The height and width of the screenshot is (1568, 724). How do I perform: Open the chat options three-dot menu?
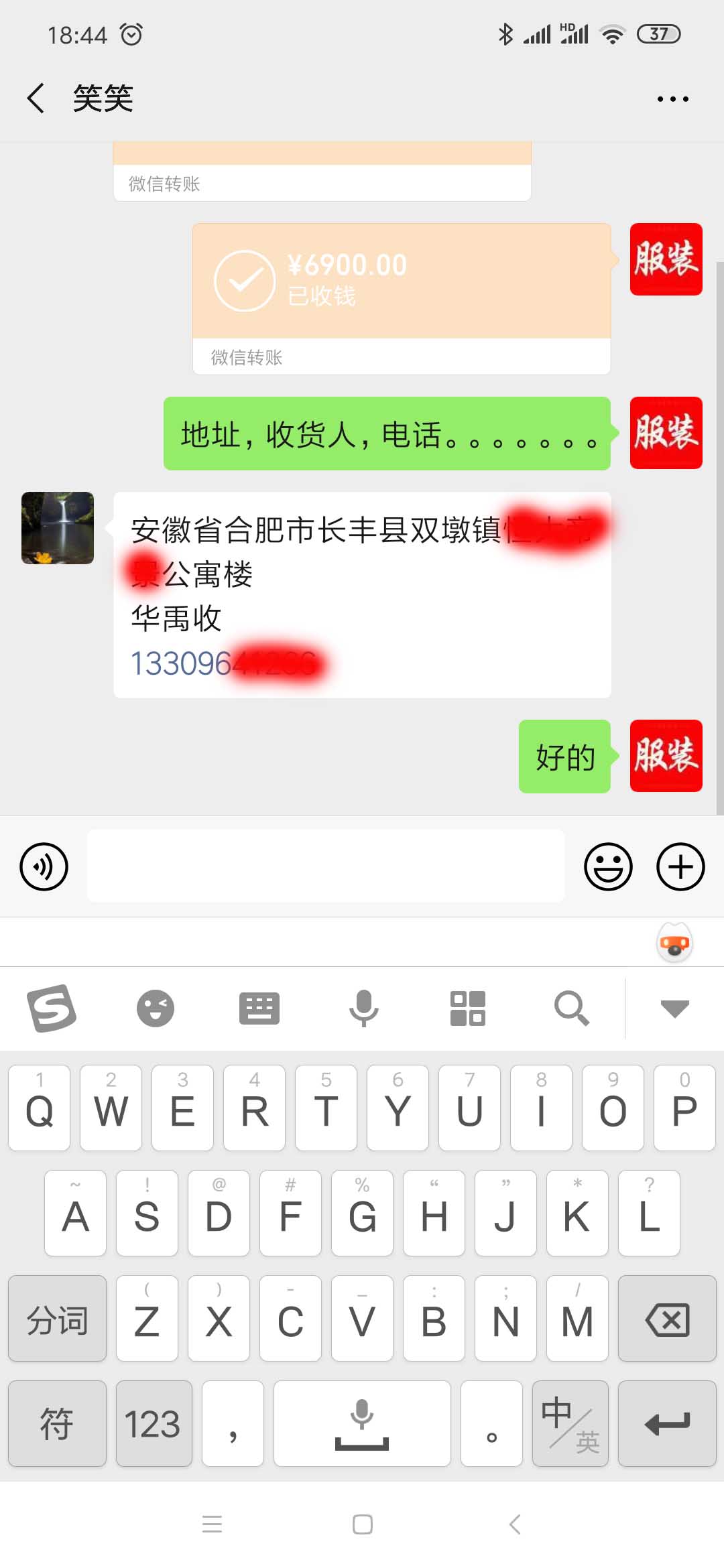672,99
